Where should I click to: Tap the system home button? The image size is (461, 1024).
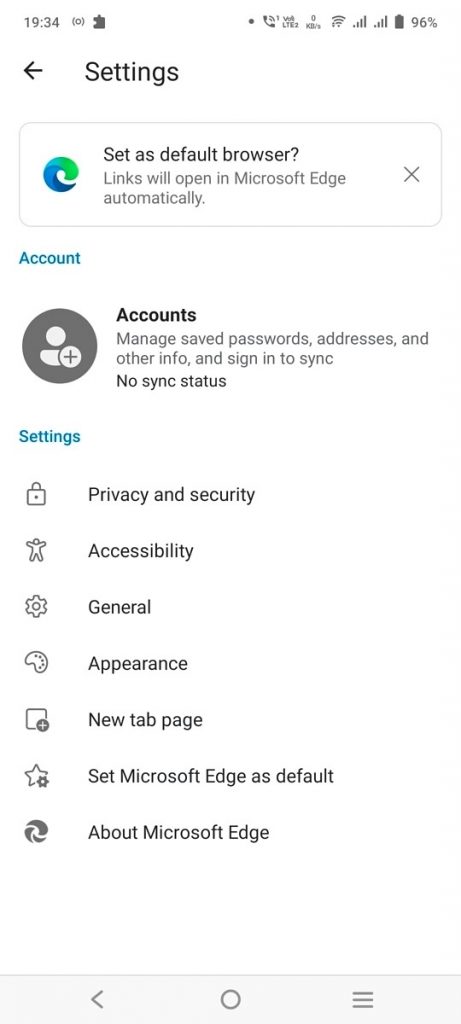coord(230,999)
